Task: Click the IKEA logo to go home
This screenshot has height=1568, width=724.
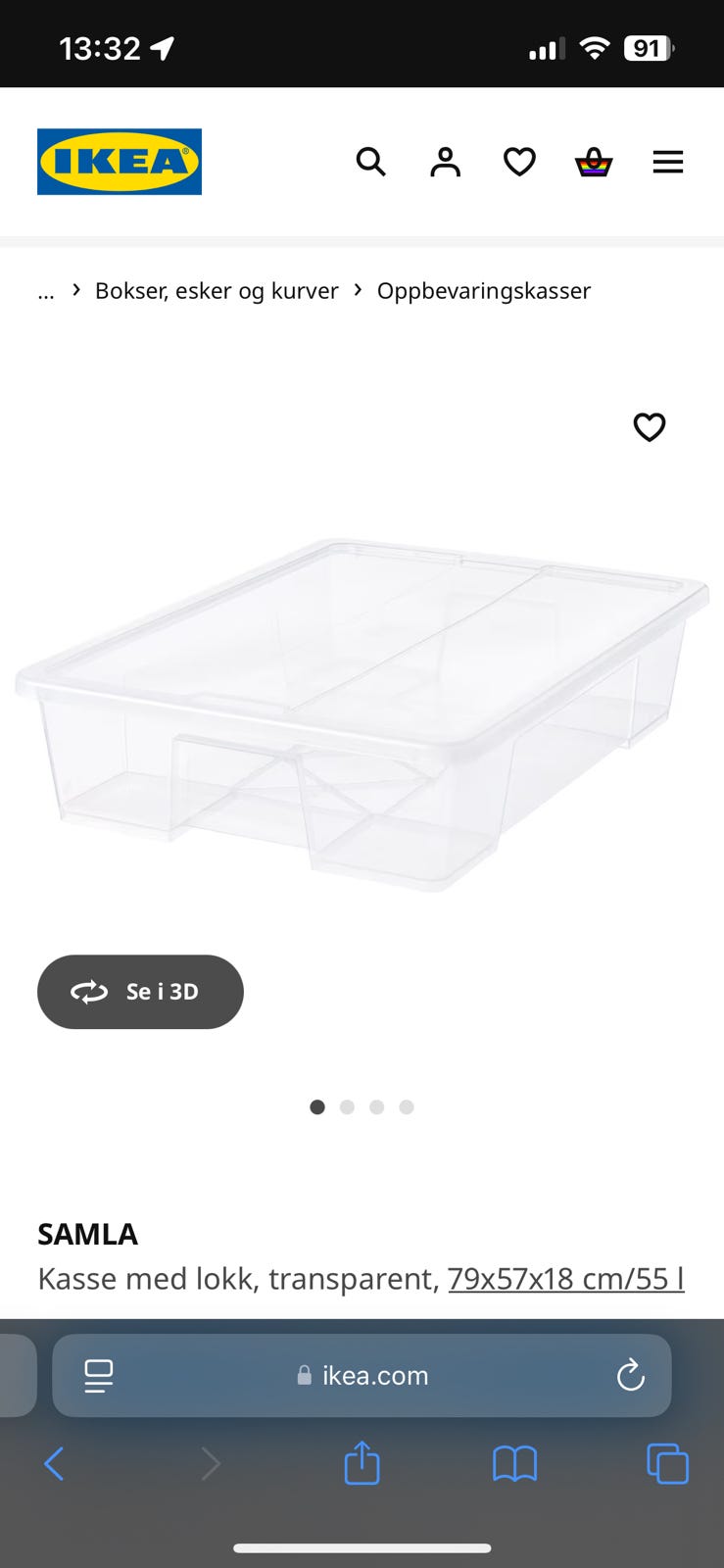Action: coord(119,161)
